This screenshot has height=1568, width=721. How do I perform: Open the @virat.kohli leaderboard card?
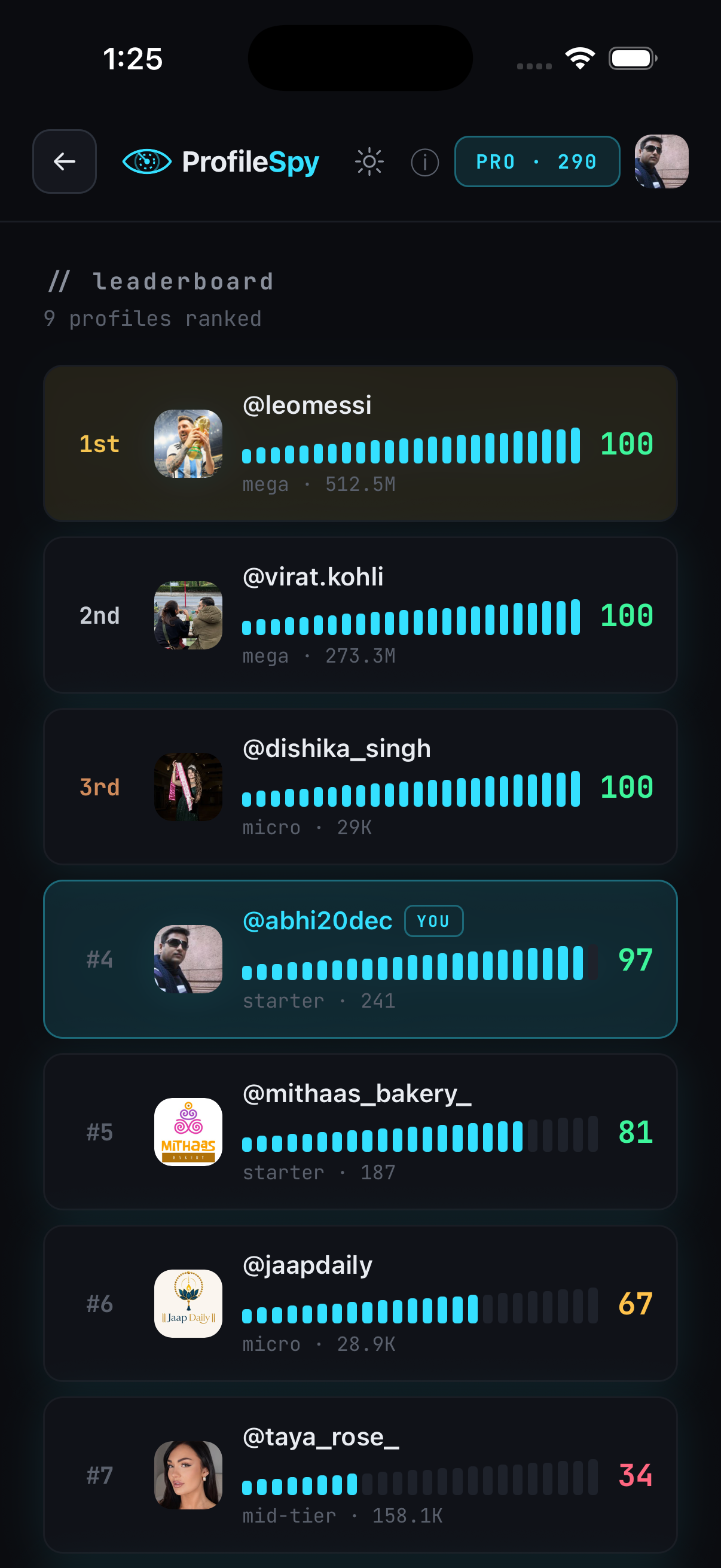pos(360,615)
